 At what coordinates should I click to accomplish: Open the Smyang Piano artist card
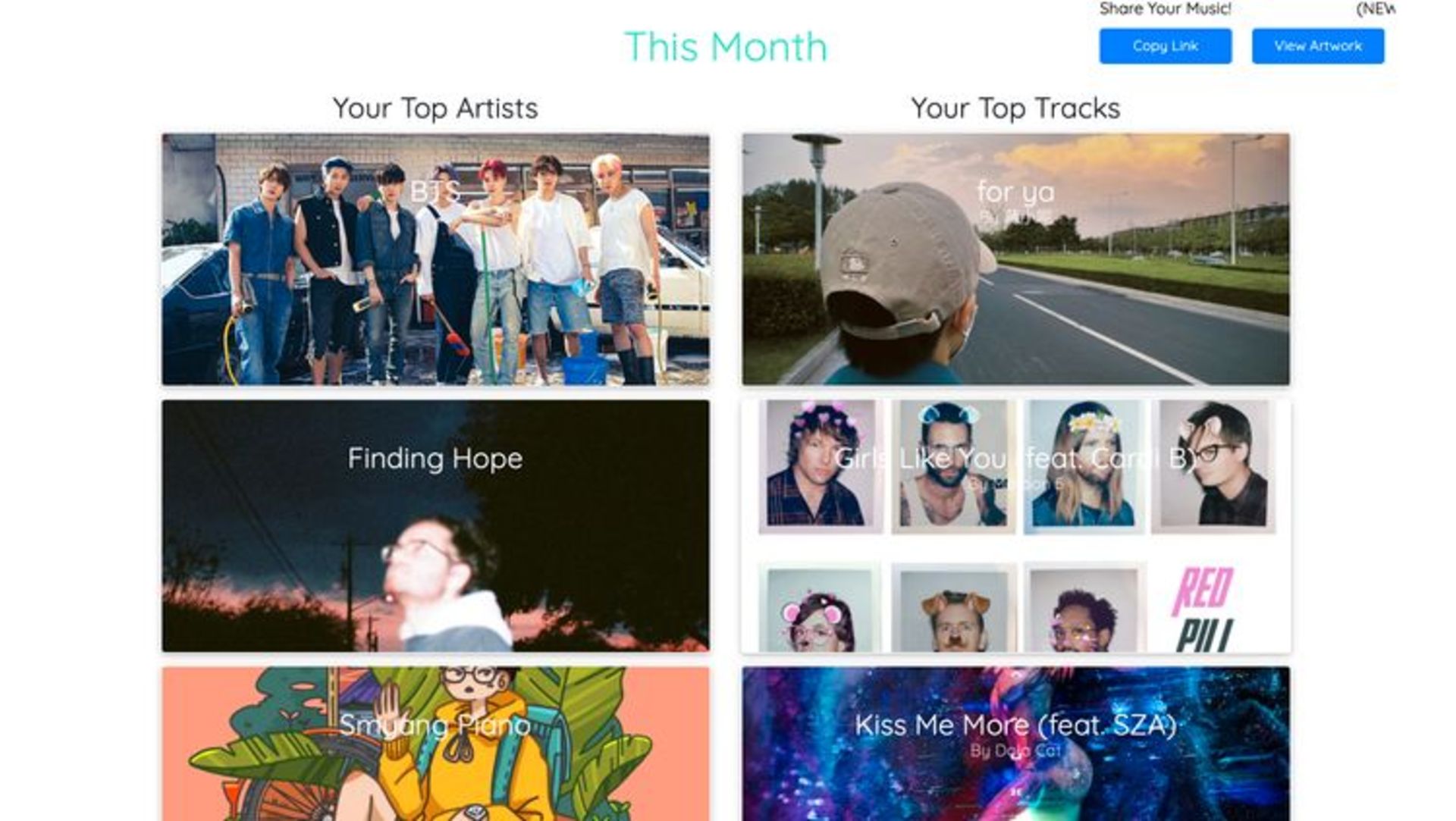(x=435, y=743)
